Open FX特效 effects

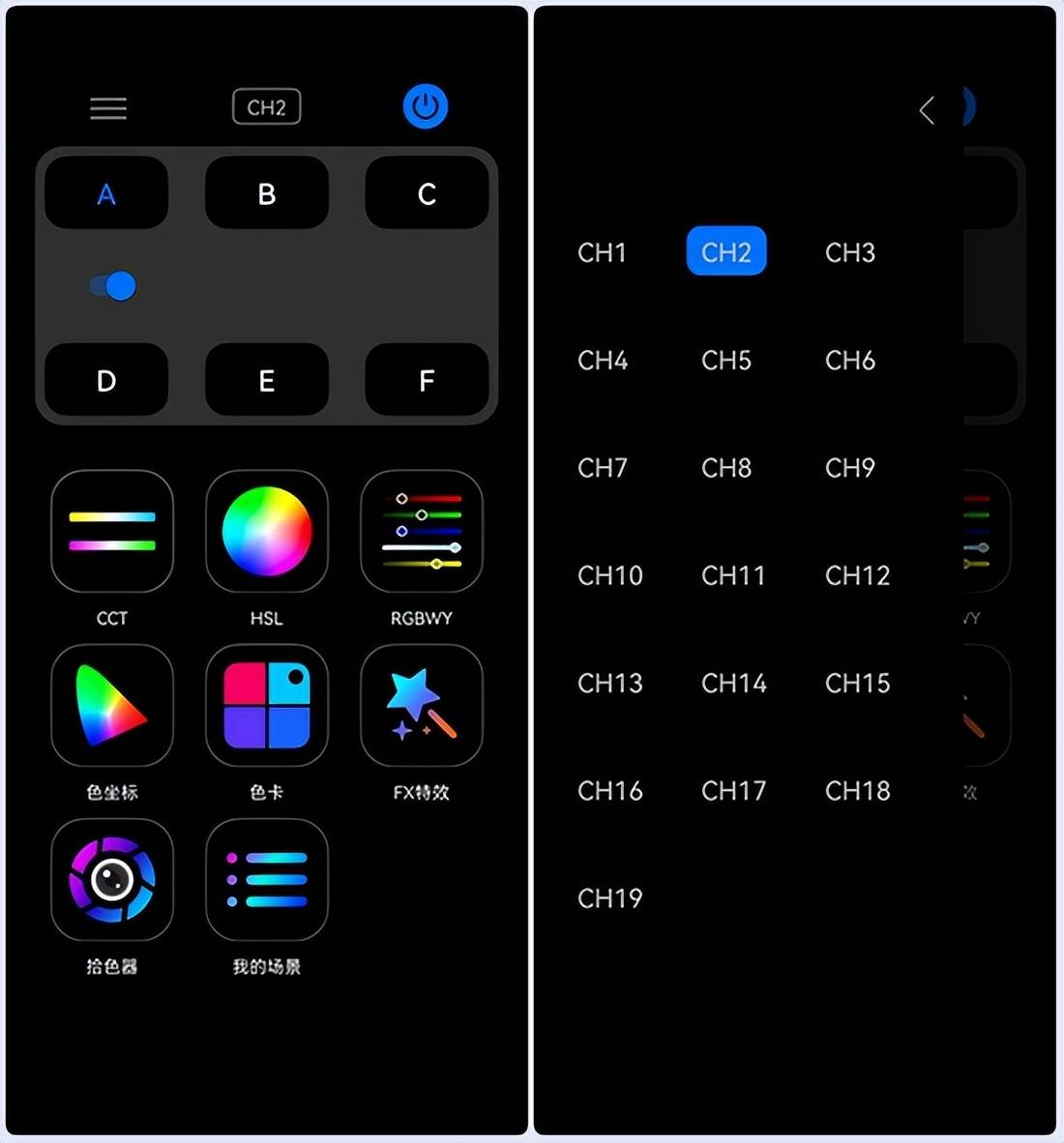[x=422, y=706]
